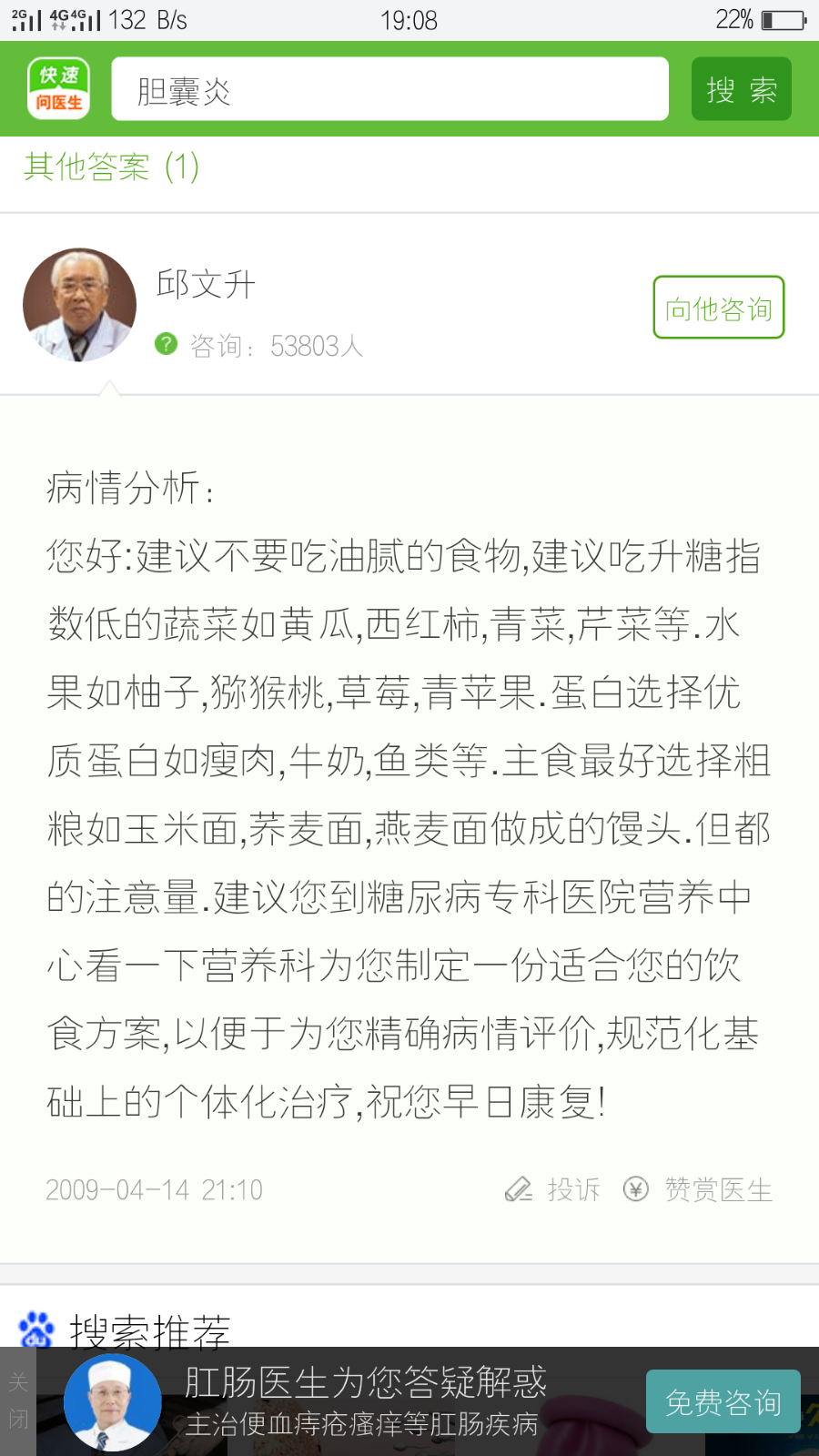Viewport: 819px width, 1456px height.
Task: Open the 肛肠医生为您答疑解惑 ad banner
Action: (x=364, y=1401)
